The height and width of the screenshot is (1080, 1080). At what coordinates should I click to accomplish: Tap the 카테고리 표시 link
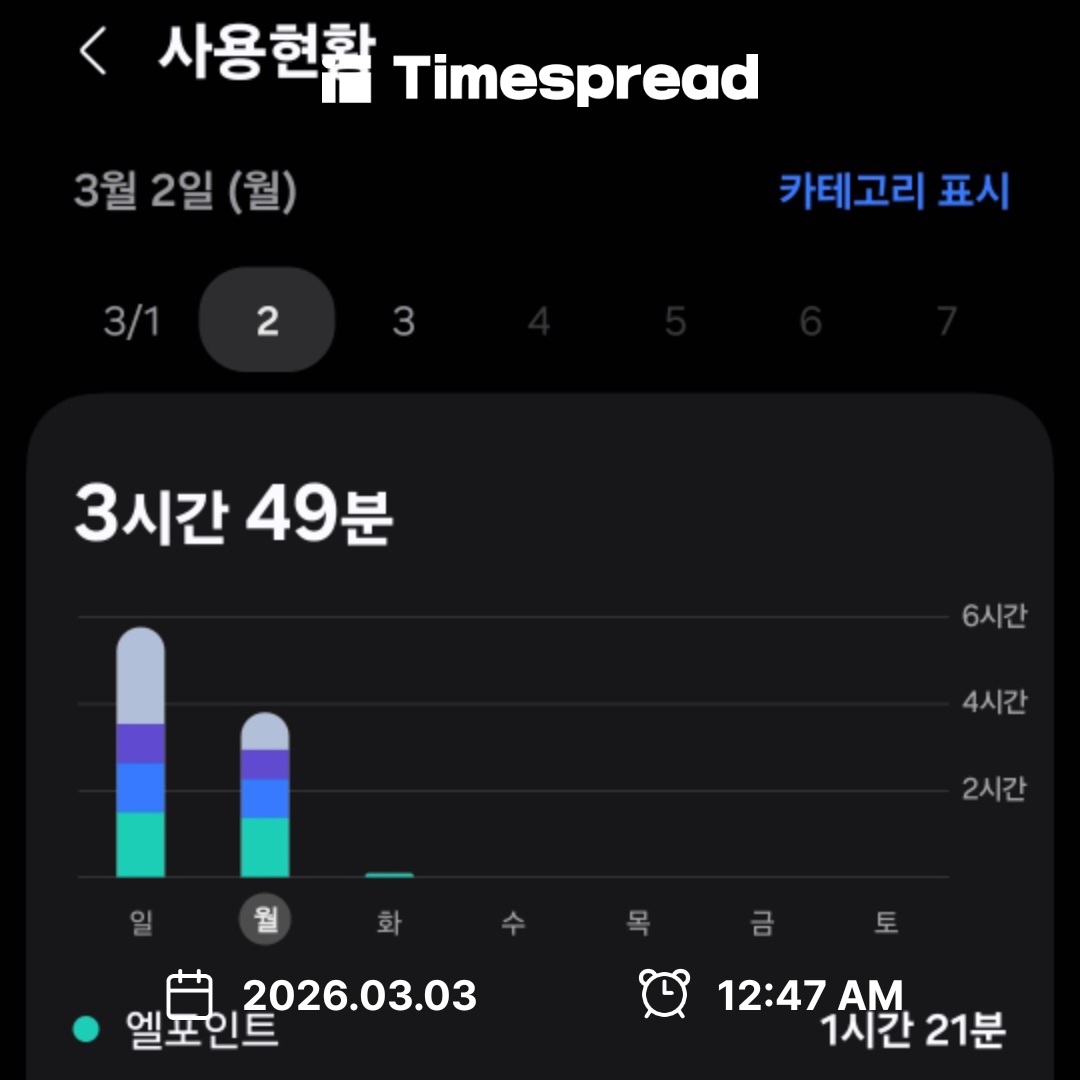pyautogui.click(x=893, y=190)
